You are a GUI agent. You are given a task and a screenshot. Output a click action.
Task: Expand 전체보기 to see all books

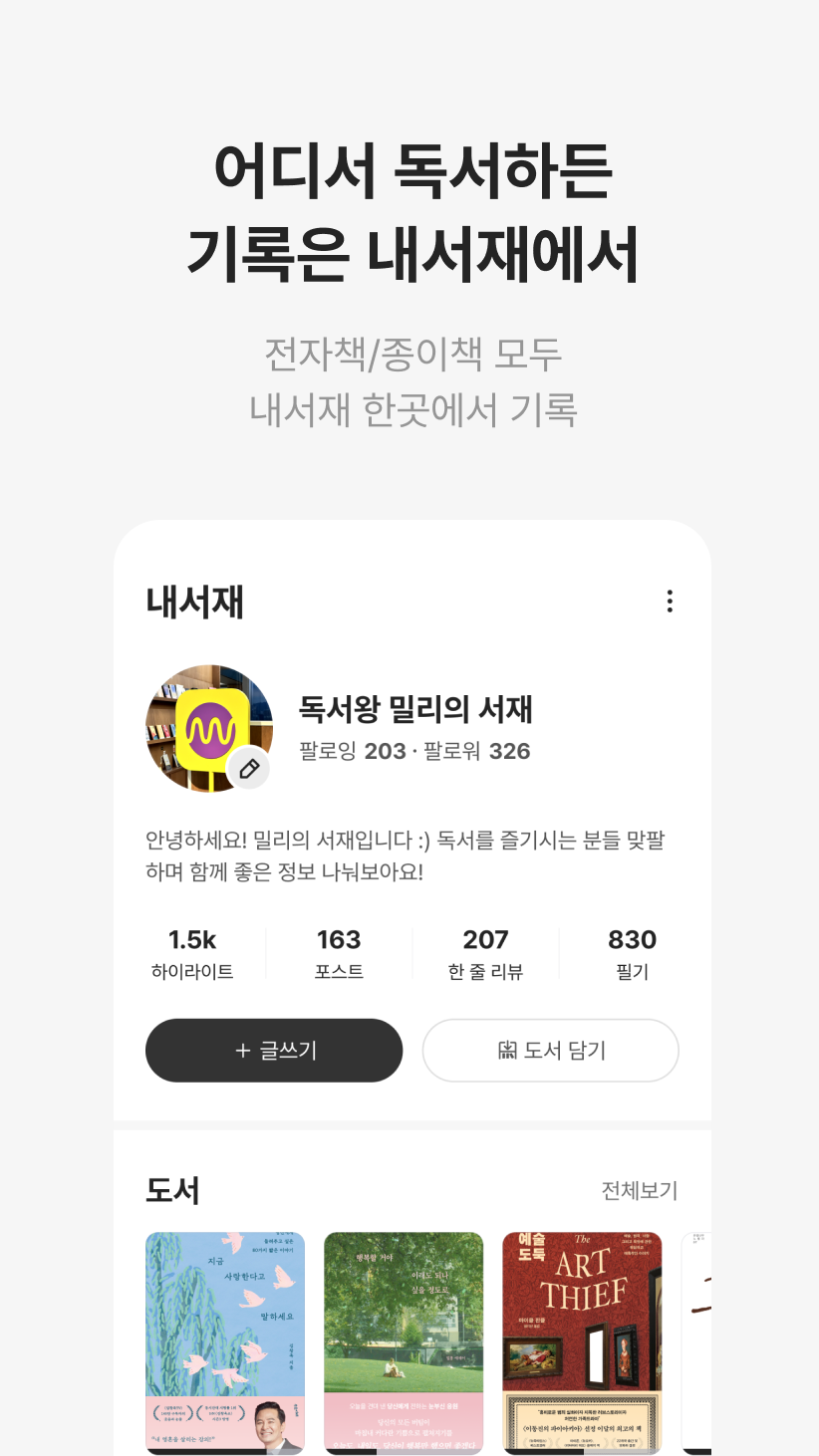pyautogui.click(x=639, y=1190)
